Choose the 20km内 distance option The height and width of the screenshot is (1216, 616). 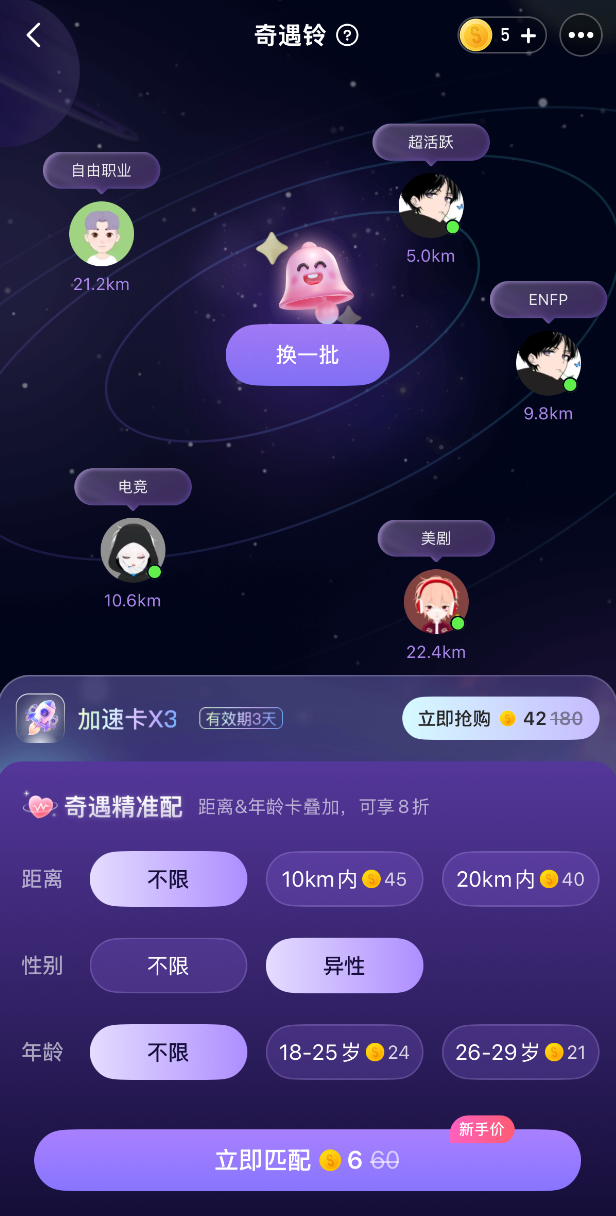tap(520, 879)
